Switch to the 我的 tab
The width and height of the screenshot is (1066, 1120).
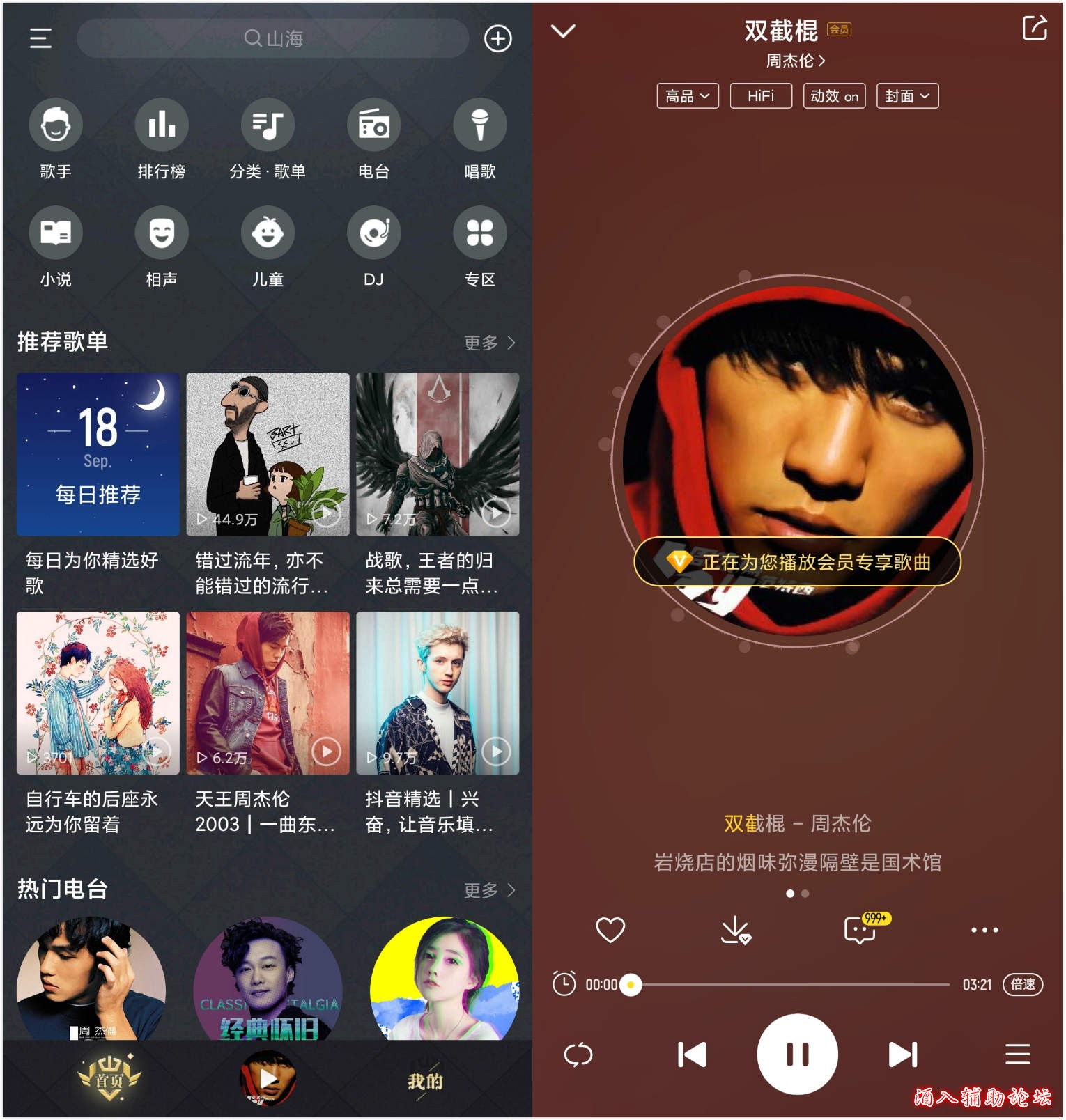[x=425, y=1081]
